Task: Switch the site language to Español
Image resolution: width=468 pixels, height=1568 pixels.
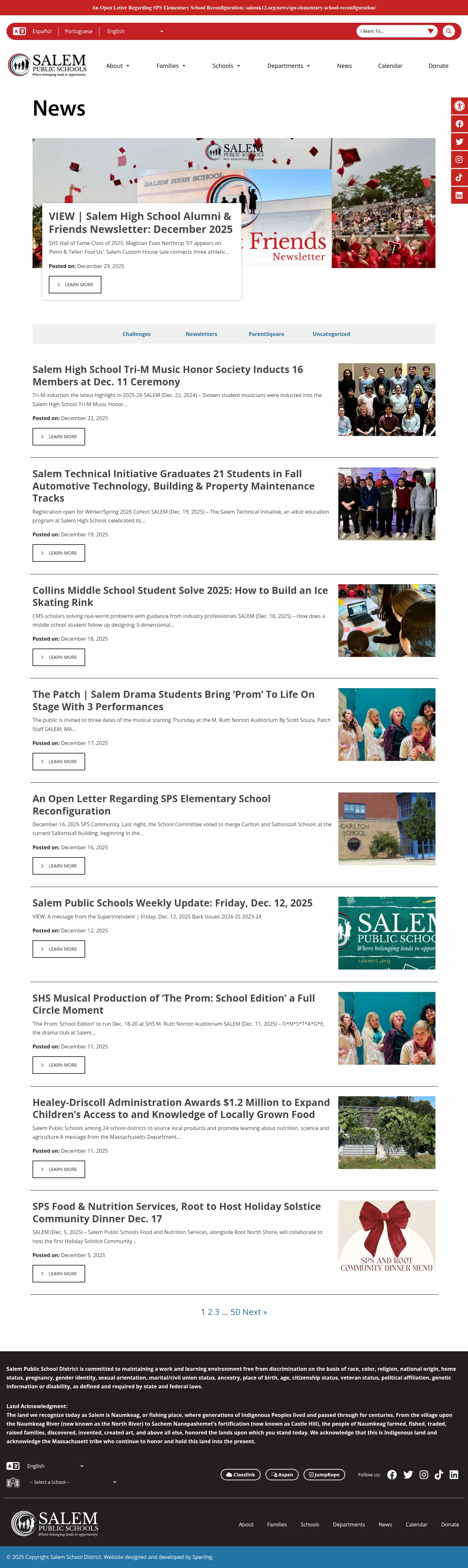Action: pos(41,31)
